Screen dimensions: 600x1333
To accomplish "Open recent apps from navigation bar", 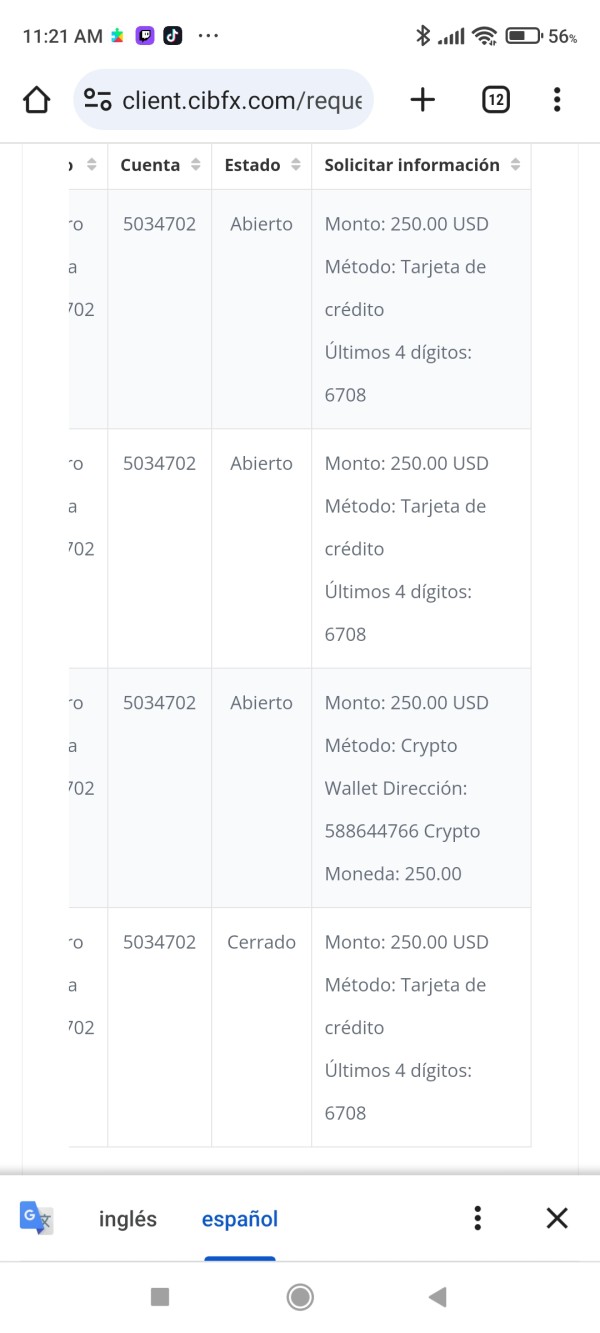I will [x=160, y=1297].
